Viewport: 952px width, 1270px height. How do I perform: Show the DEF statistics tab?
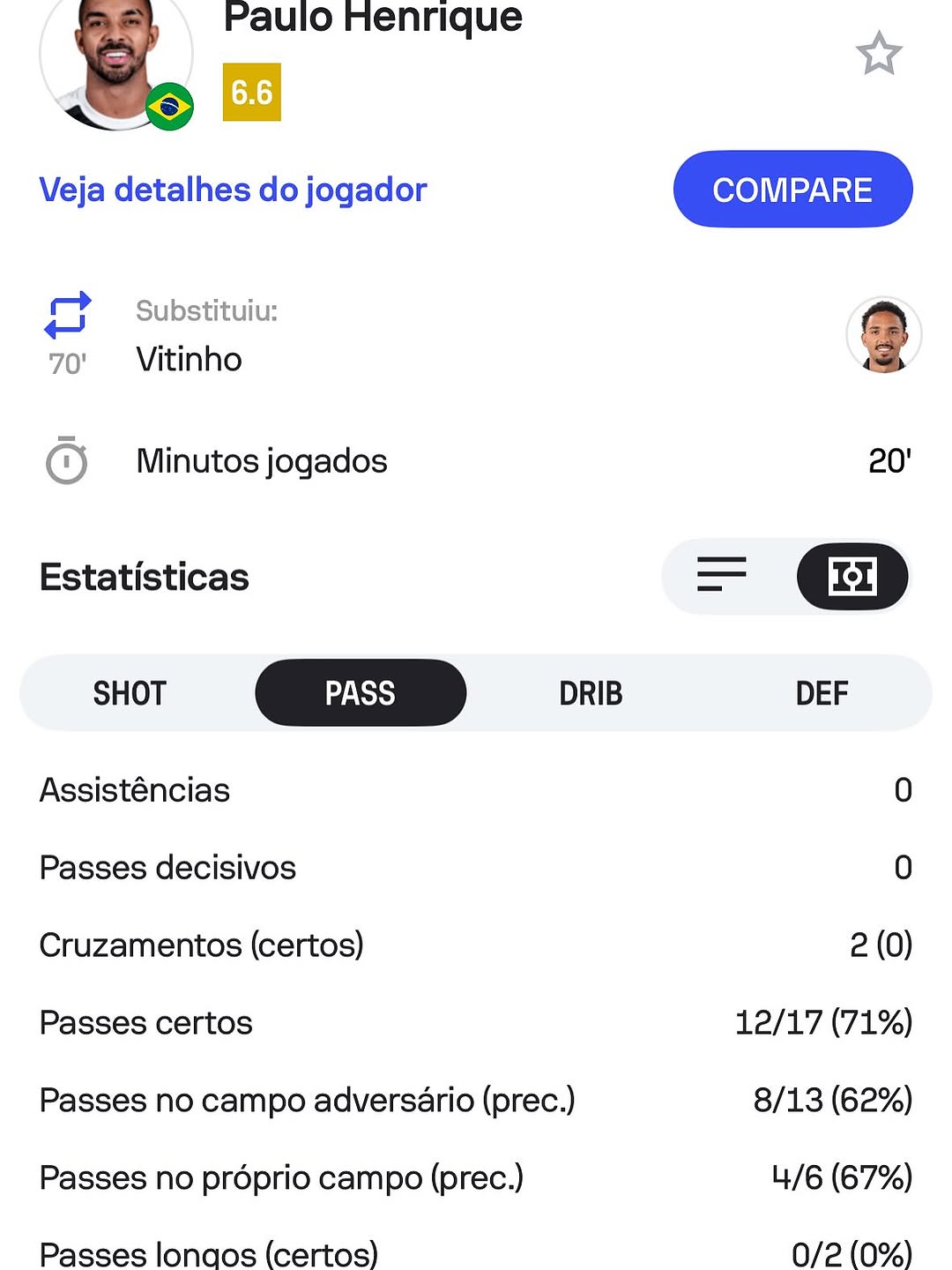click(822, 693)
